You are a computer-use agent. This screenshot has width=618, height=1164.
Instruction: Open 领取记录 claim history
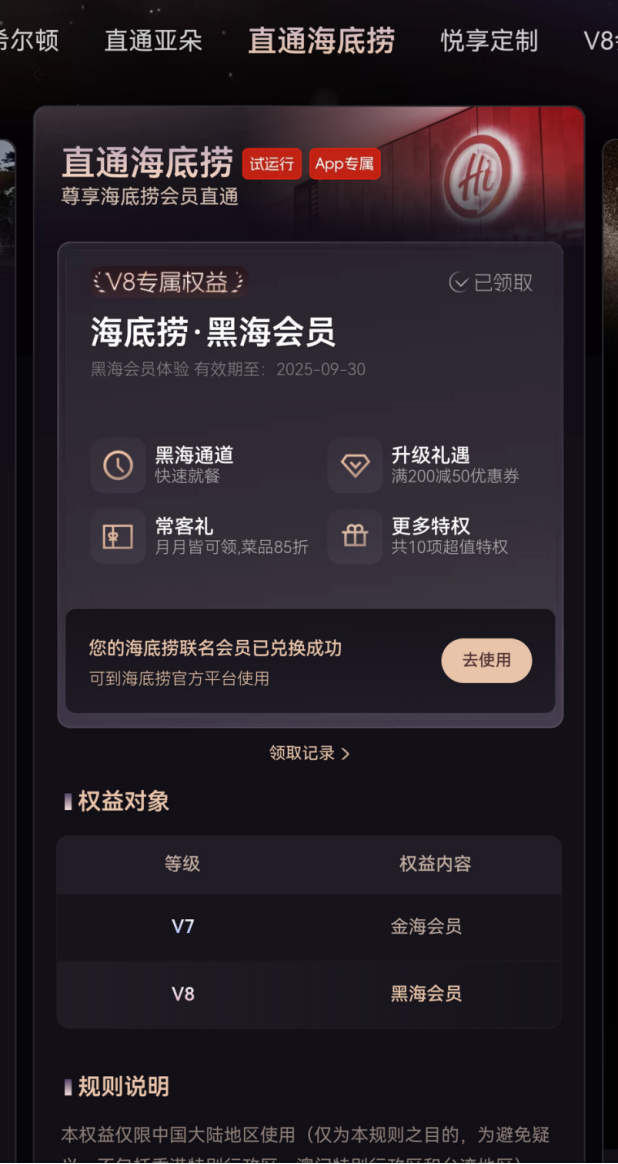click(x=309, y=753)
